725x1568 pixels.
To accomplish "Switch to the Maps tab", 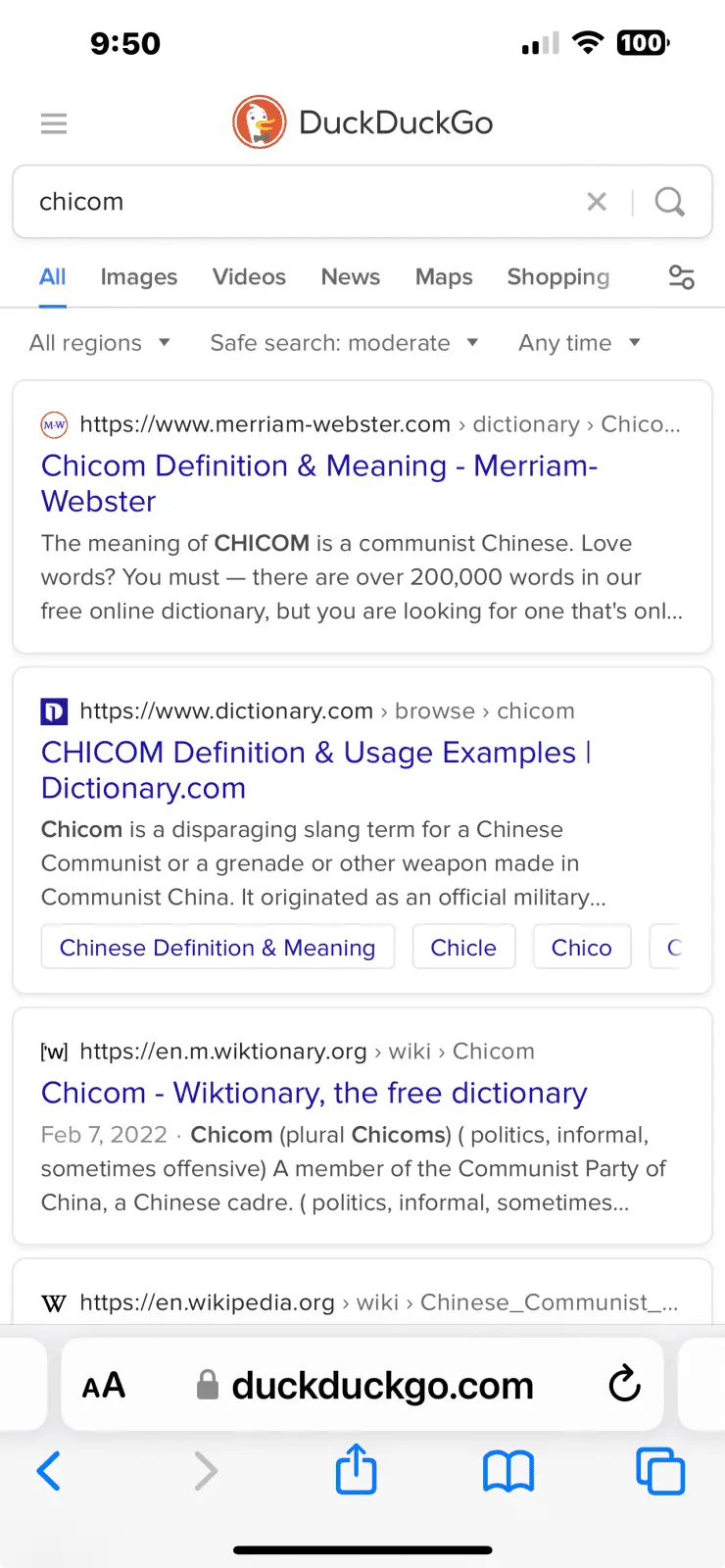I will 444,277.
